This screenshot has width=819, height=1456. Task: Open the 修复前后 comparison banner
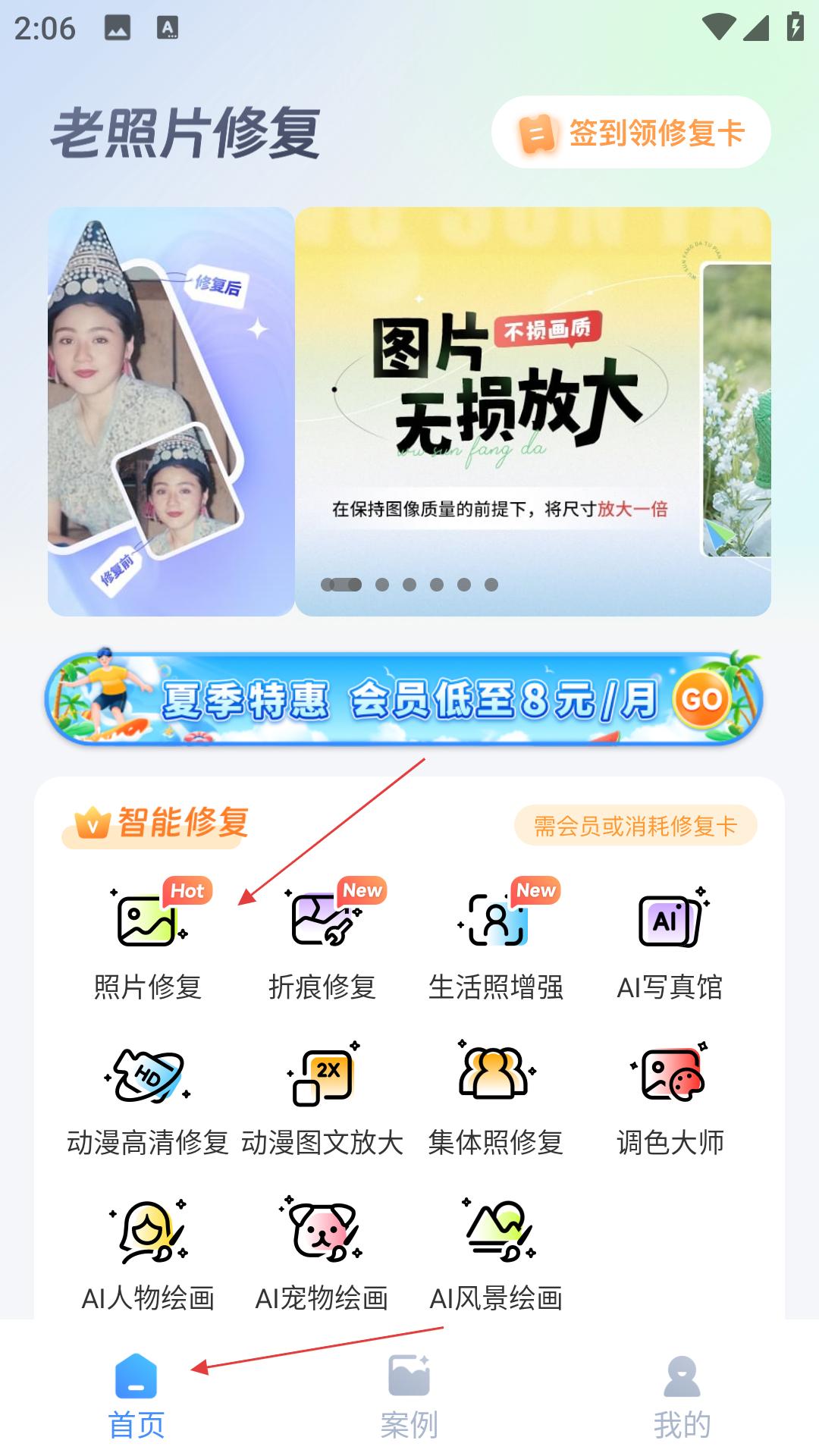171,411
